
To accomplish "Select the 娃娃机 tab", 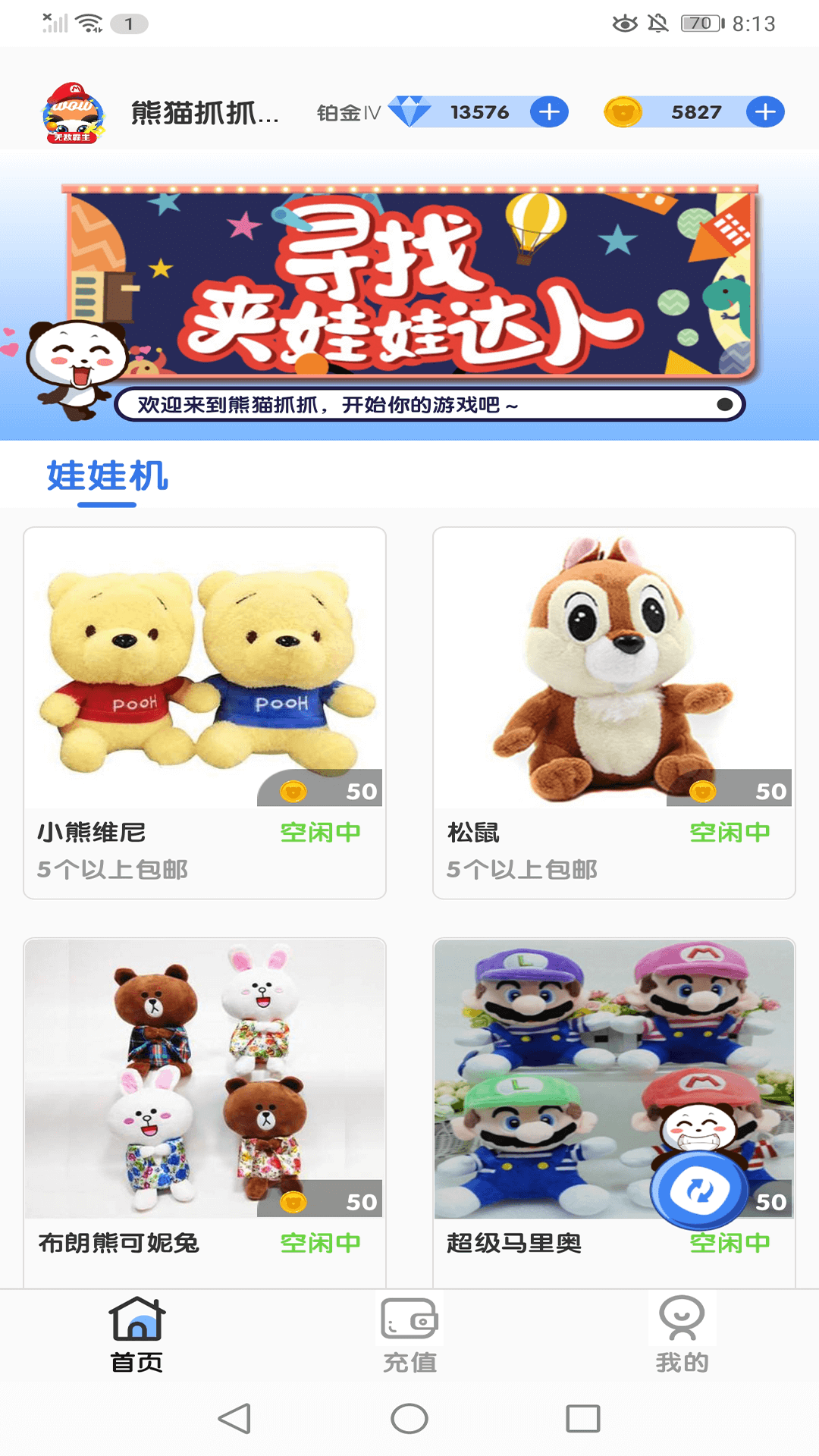I will [107, 477].
